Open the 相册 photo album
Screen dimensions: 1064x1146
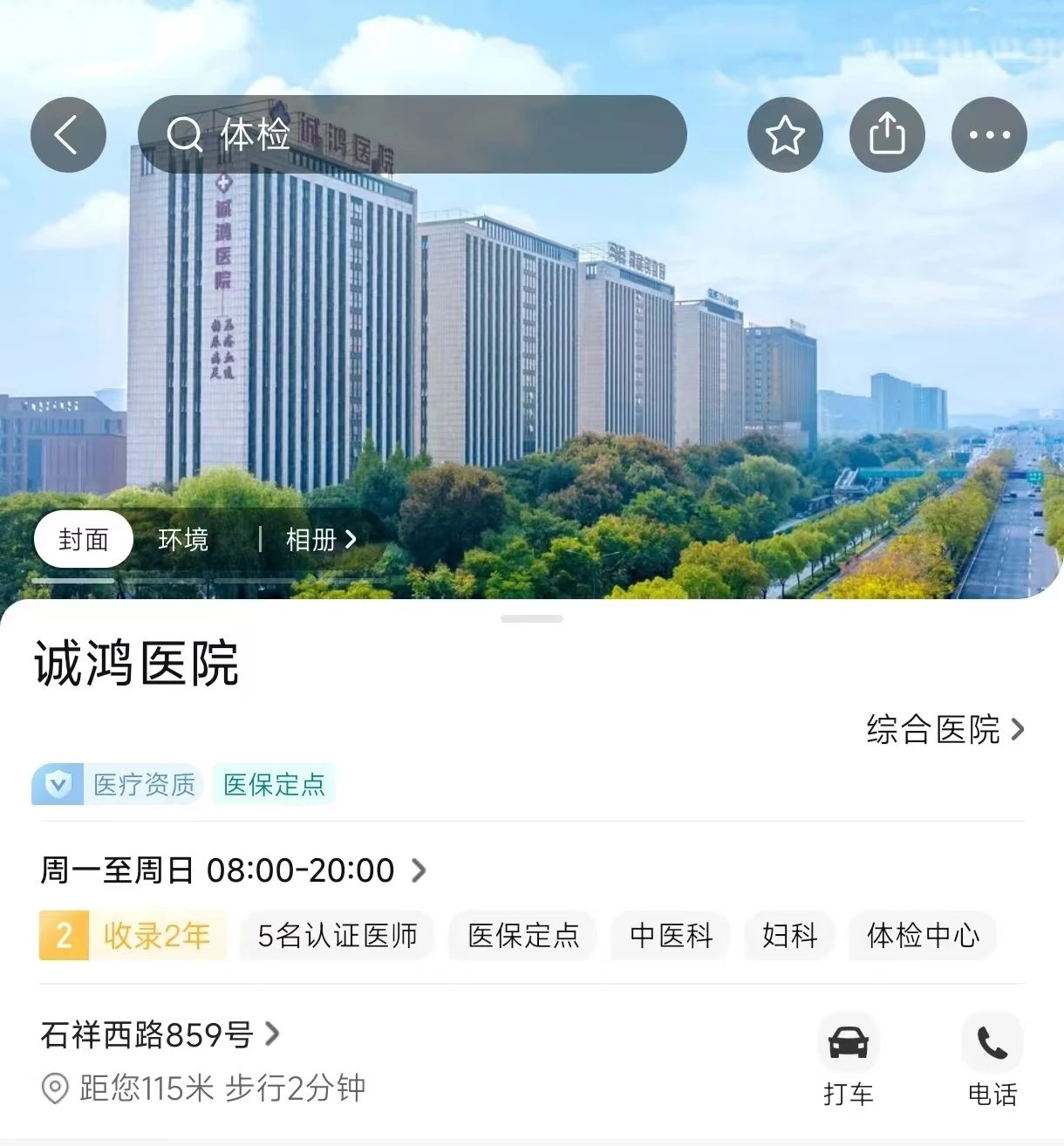pos(320,540)
